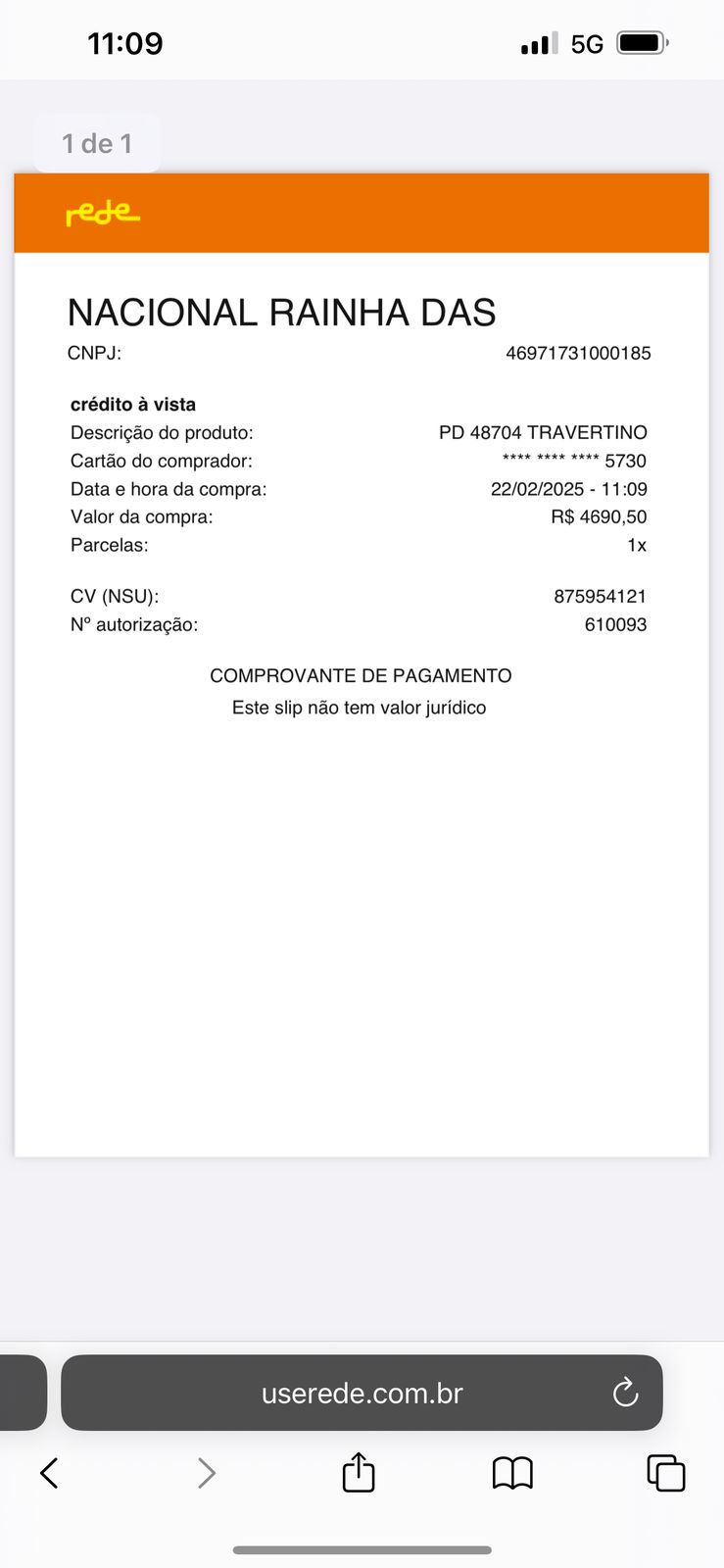Open the share sheet

tap(359, 1473)
